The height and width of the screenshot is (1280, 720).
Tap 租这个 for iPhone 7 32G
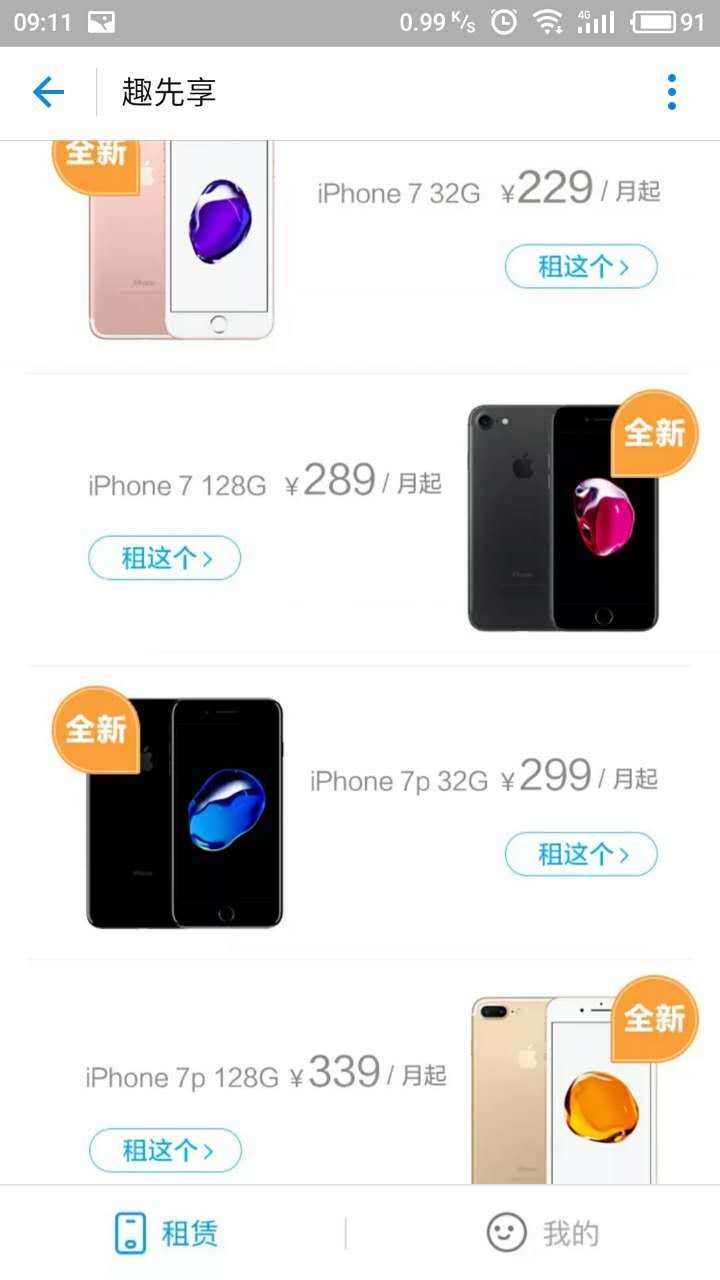click(x=581, y=267)
